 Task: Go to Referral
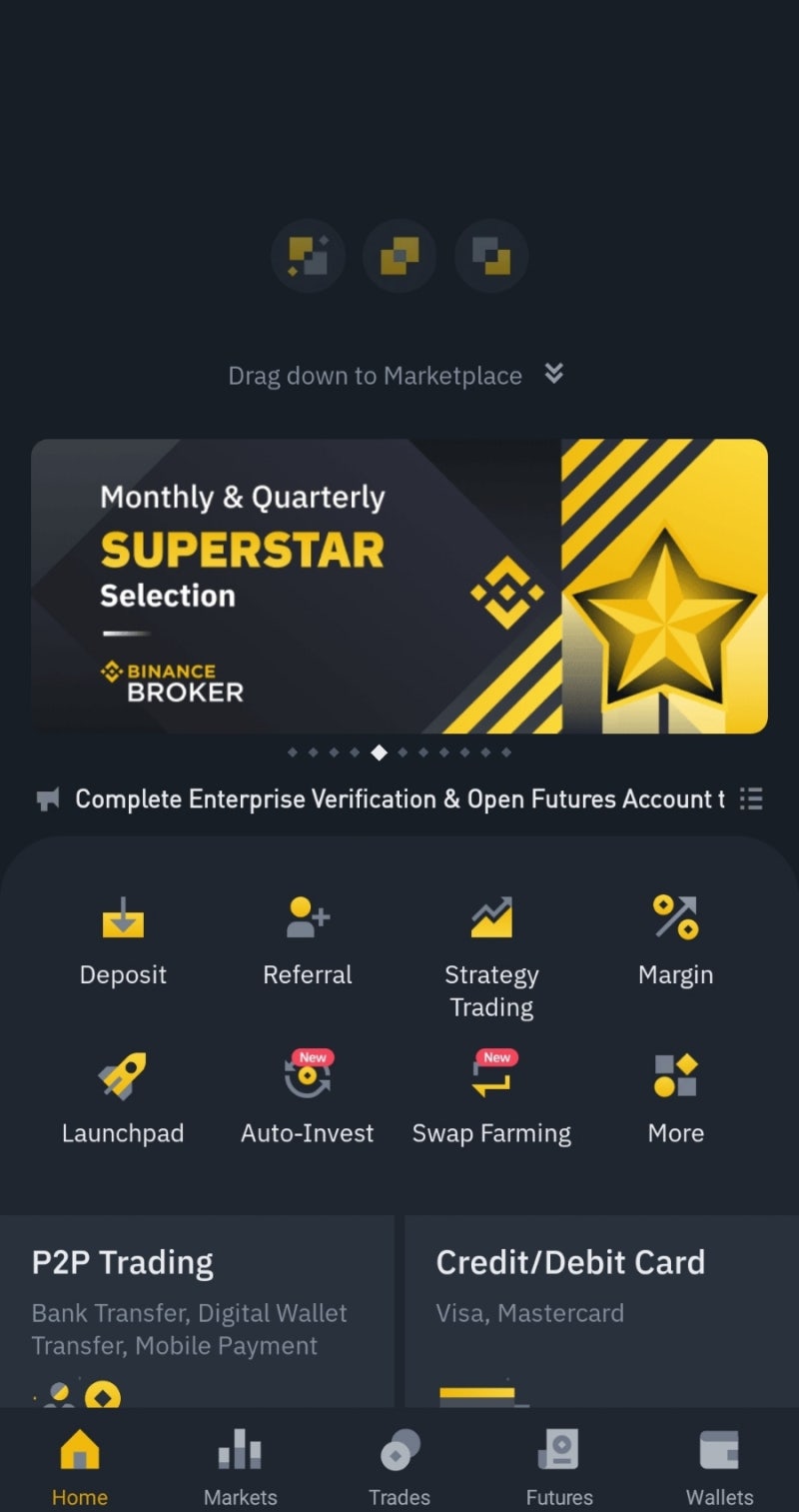308,942
